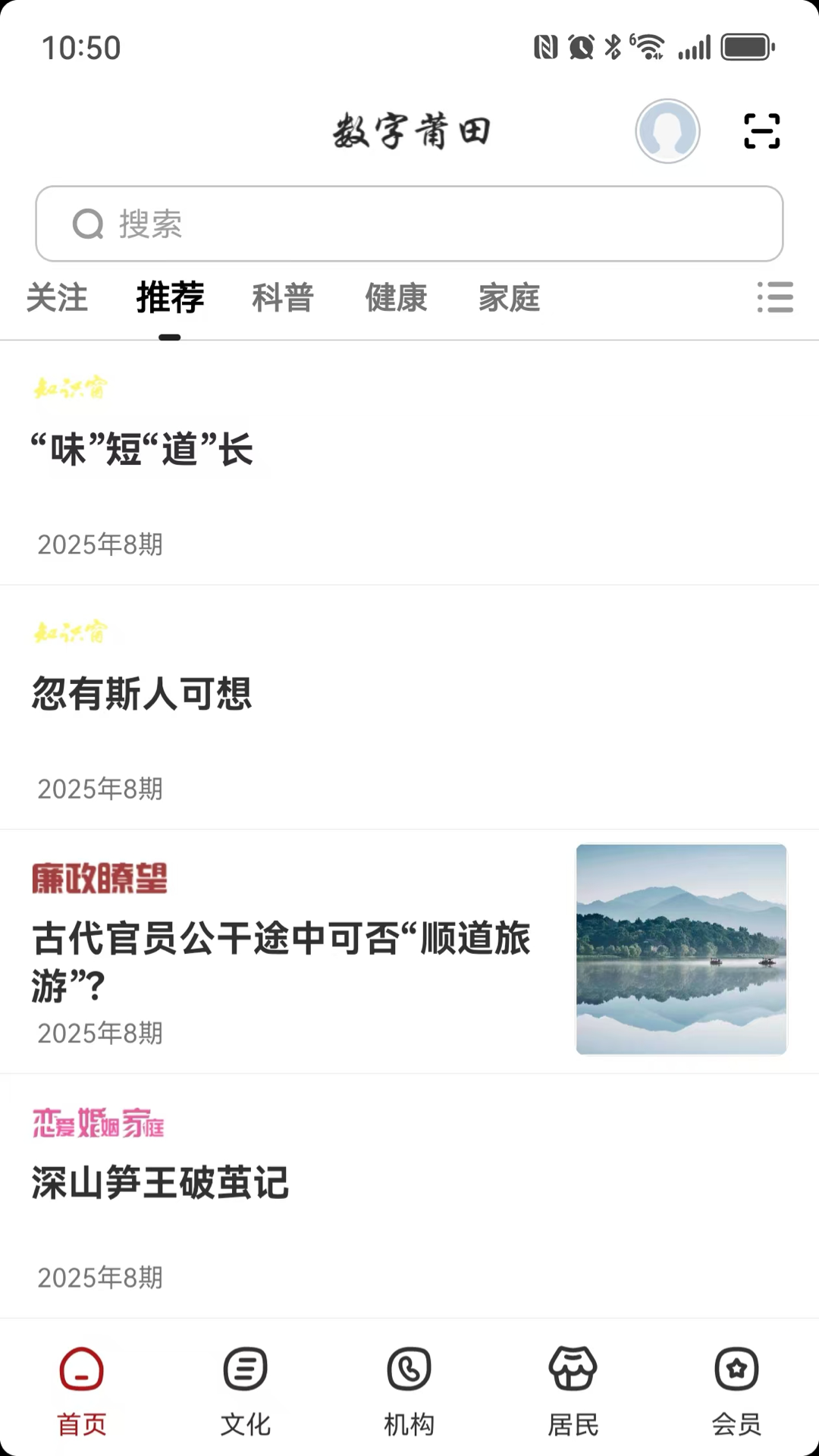Switch to the 科普 tab

(x=282, y=299)
